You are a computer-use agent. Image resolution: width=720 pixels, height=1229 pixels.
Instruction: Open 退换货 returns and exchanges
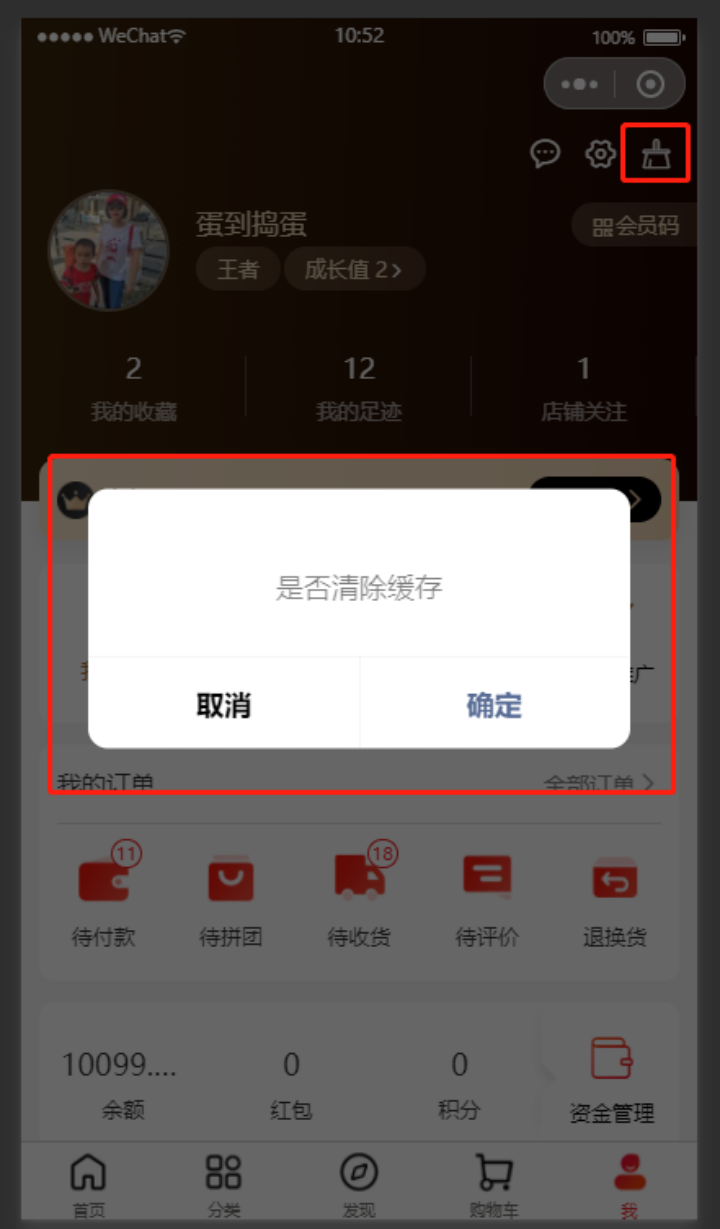pyautogui.click(x=614, y=895)
